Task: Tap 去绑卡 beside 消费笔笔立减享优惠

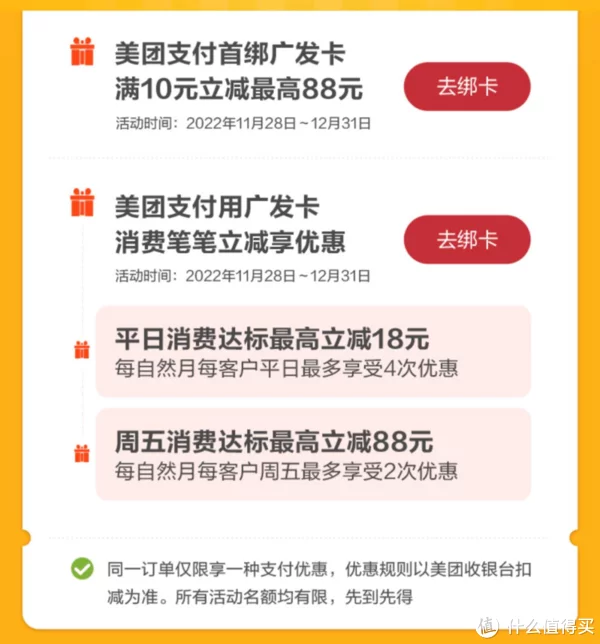Action: [466, 240]
